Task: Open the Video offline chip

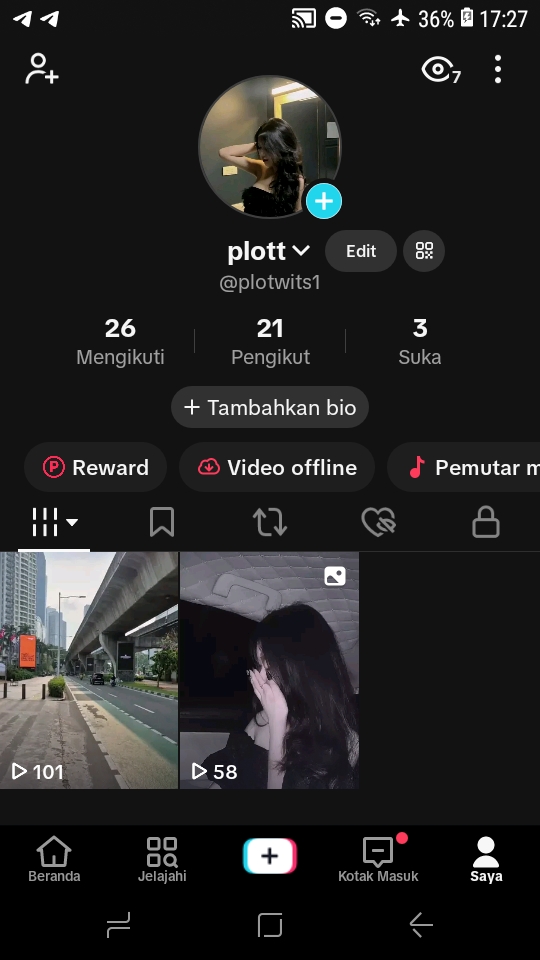Action: (x=277, y=468)
